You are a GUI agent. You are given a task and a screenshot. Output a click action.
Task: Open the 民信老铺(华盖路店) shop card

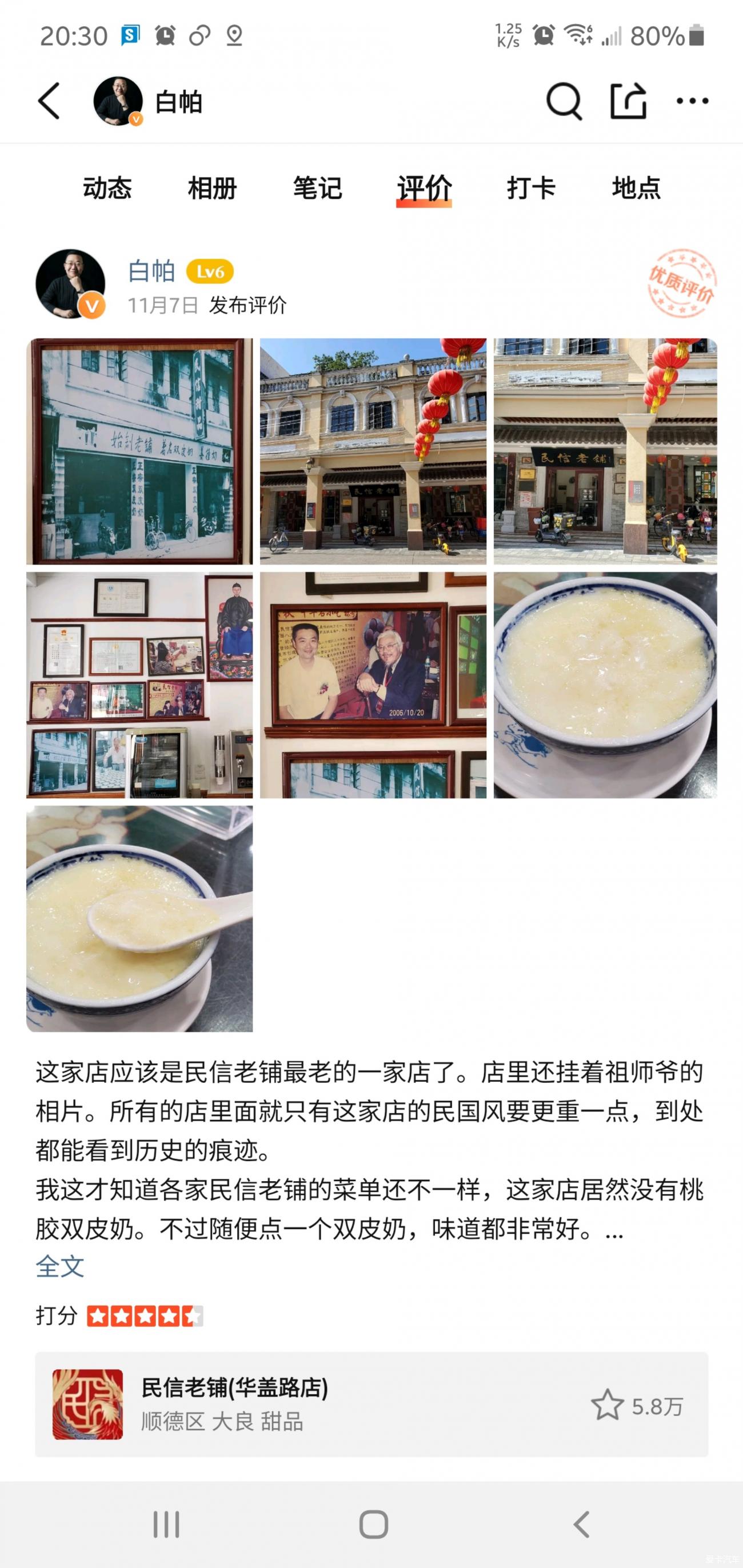tap(305, 1404)
